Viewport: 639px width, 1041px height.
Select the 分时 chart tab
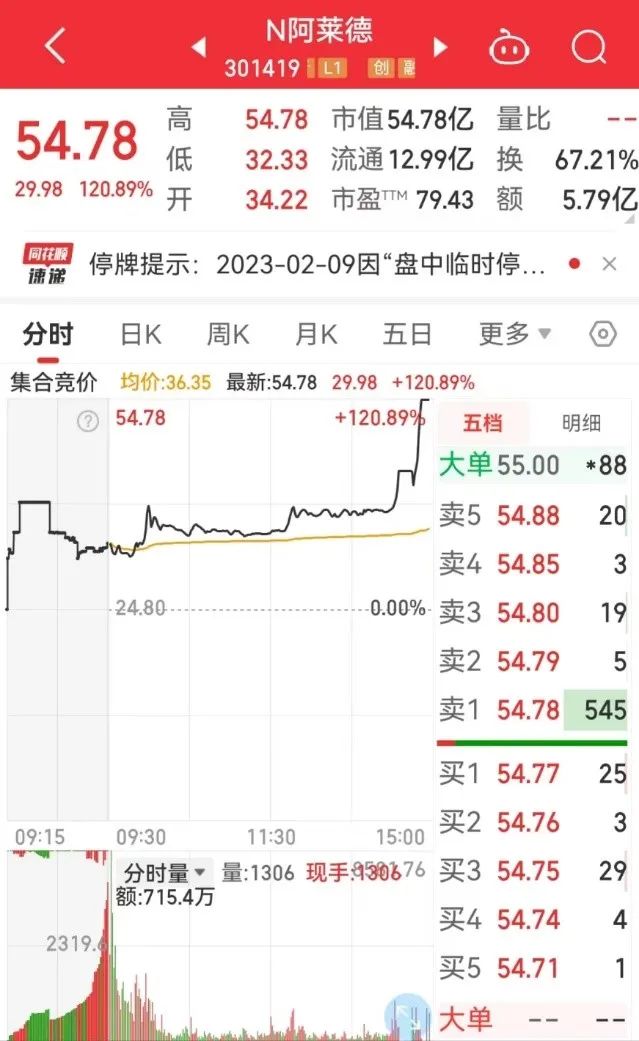click(x=48, y=334)
